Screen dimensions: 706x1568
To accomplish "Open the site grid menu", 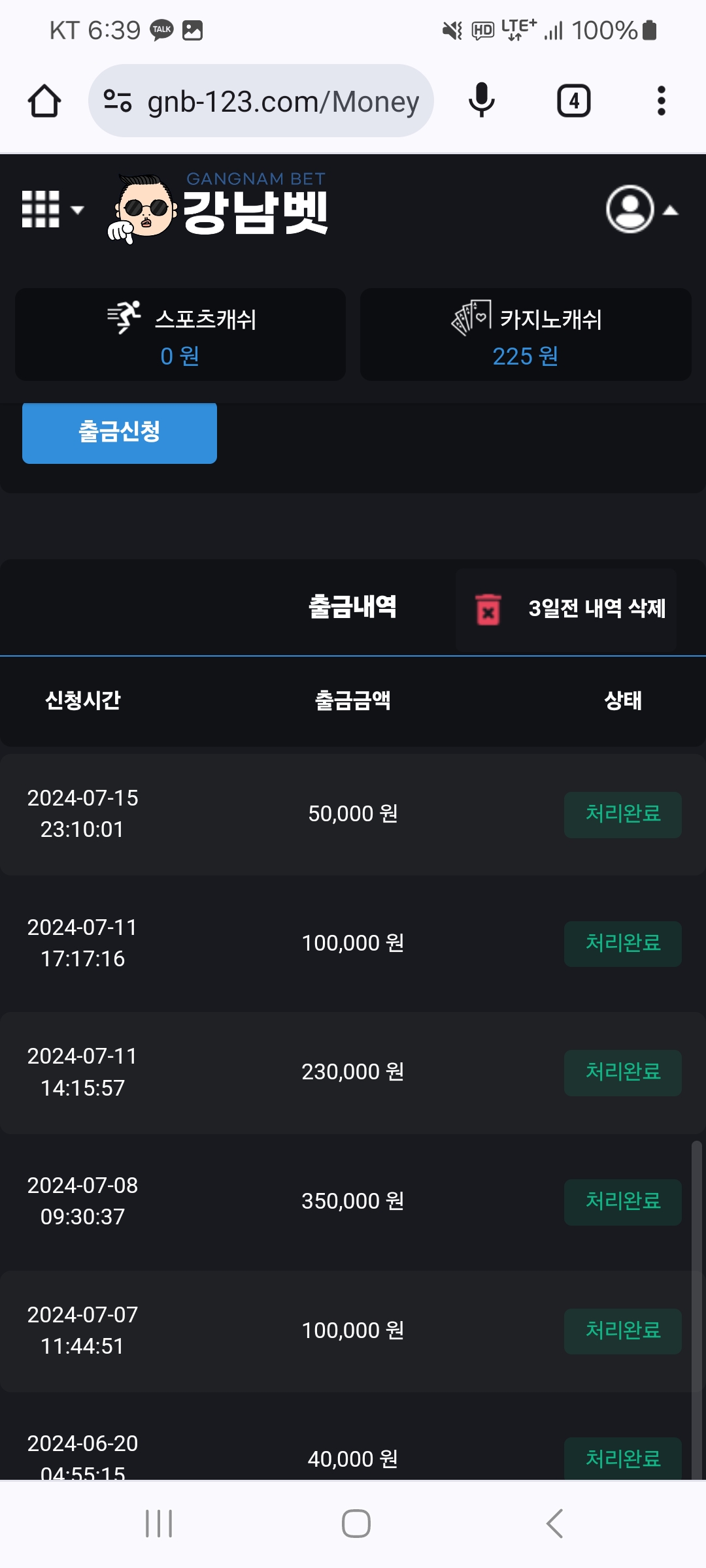I will pyautogui.click(x=51, y=209).
